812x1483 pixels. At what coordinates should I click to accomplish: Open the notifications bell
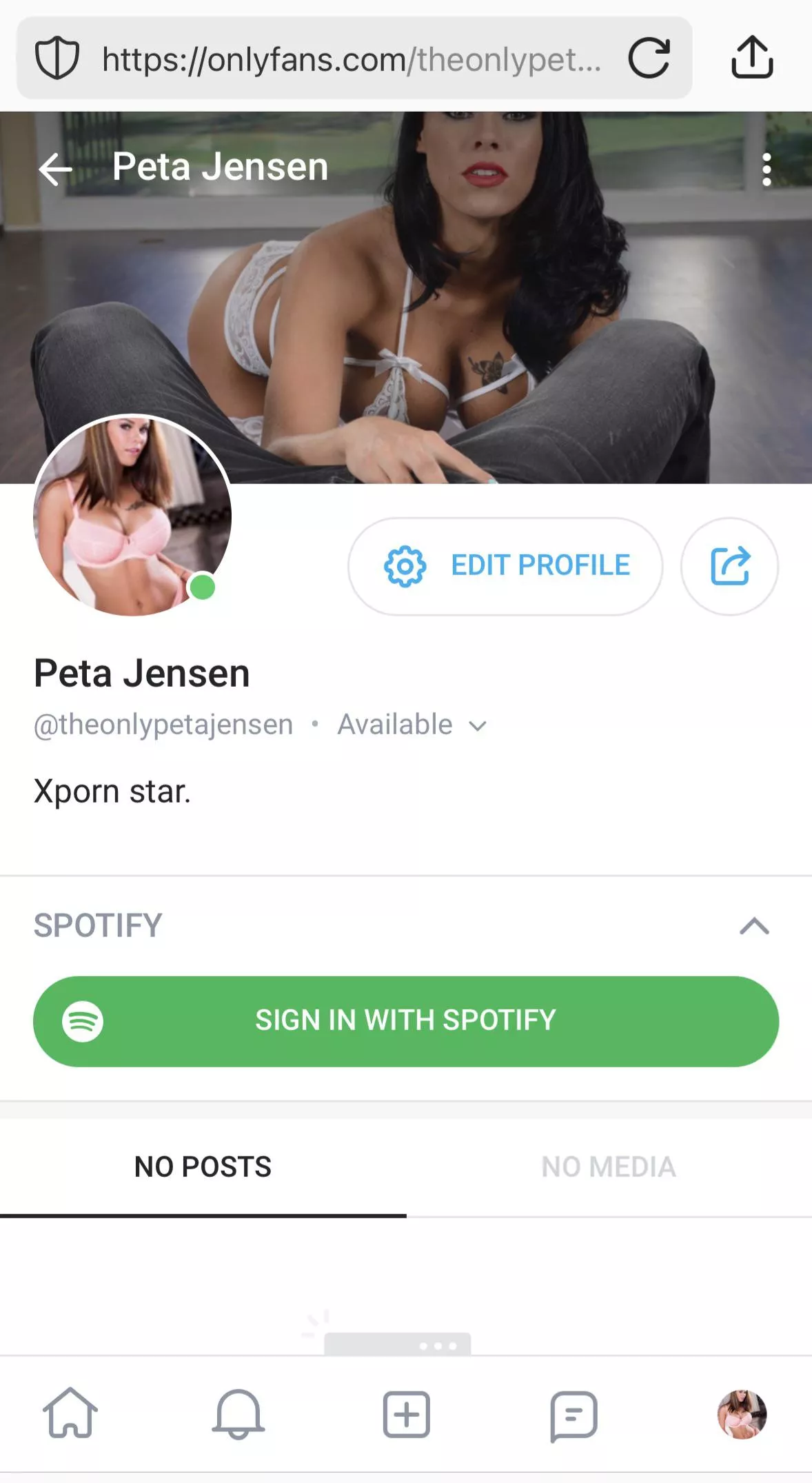point(238,1413)
